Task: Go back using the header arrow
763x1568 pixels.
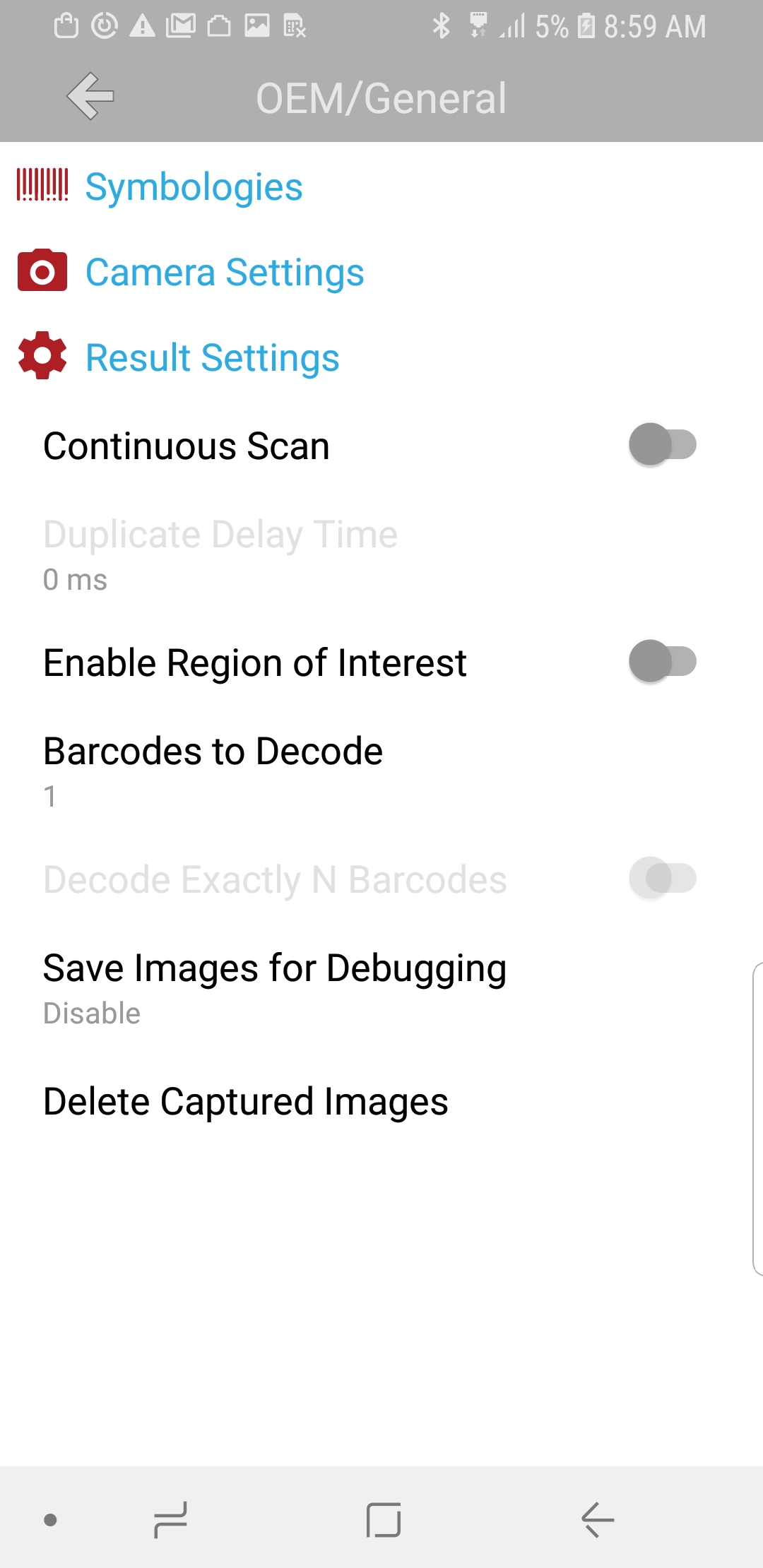Action: click(90, 96)
